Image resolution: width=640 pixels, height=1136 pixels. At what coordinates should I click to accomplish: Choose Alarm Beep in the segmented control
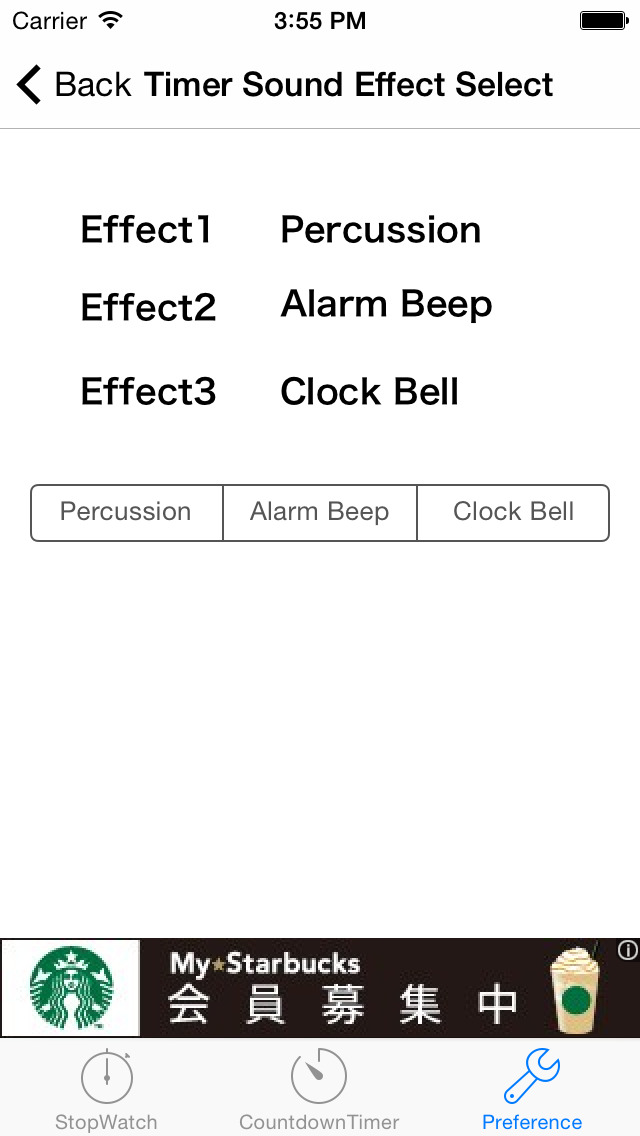click(320, 512)
